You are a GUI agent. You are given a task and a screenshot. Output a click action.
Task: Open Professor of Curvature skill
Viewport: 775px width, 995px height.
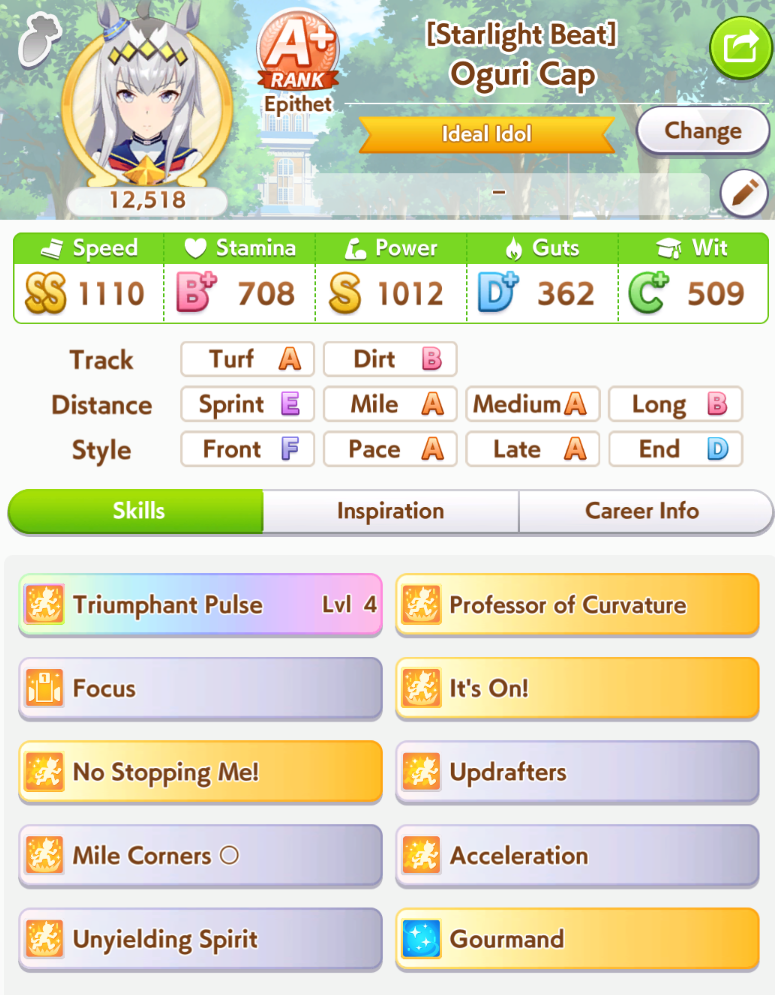(x=577, y=605)
